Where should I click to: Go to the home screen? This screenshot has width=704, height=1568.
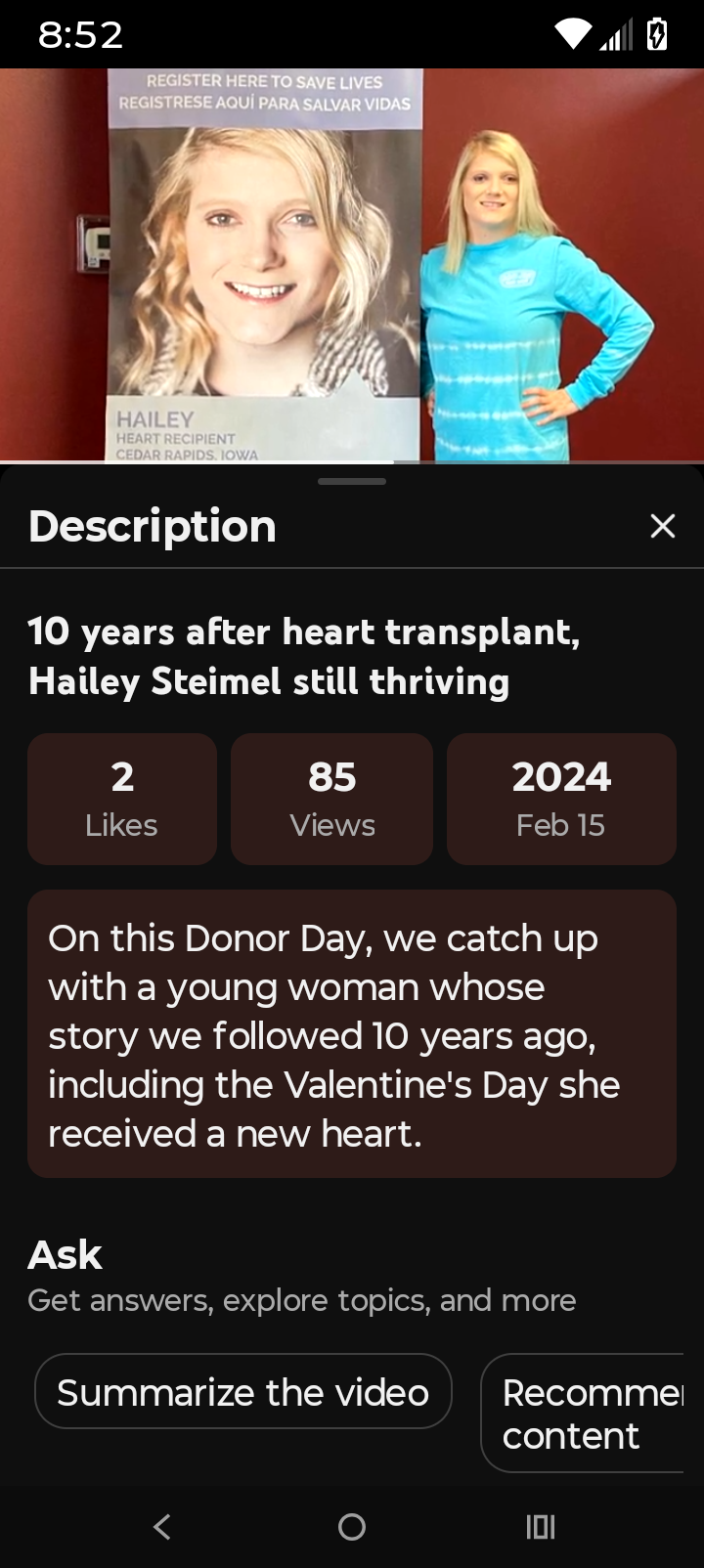point(352,1527)
